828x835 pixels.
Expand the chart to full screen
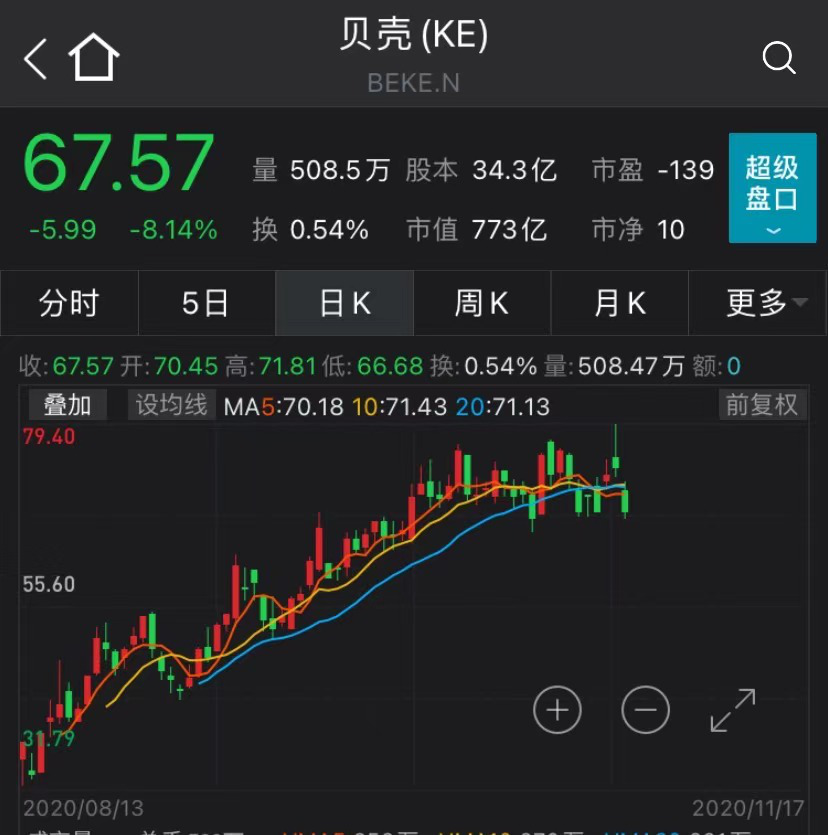tap(733, 711)
